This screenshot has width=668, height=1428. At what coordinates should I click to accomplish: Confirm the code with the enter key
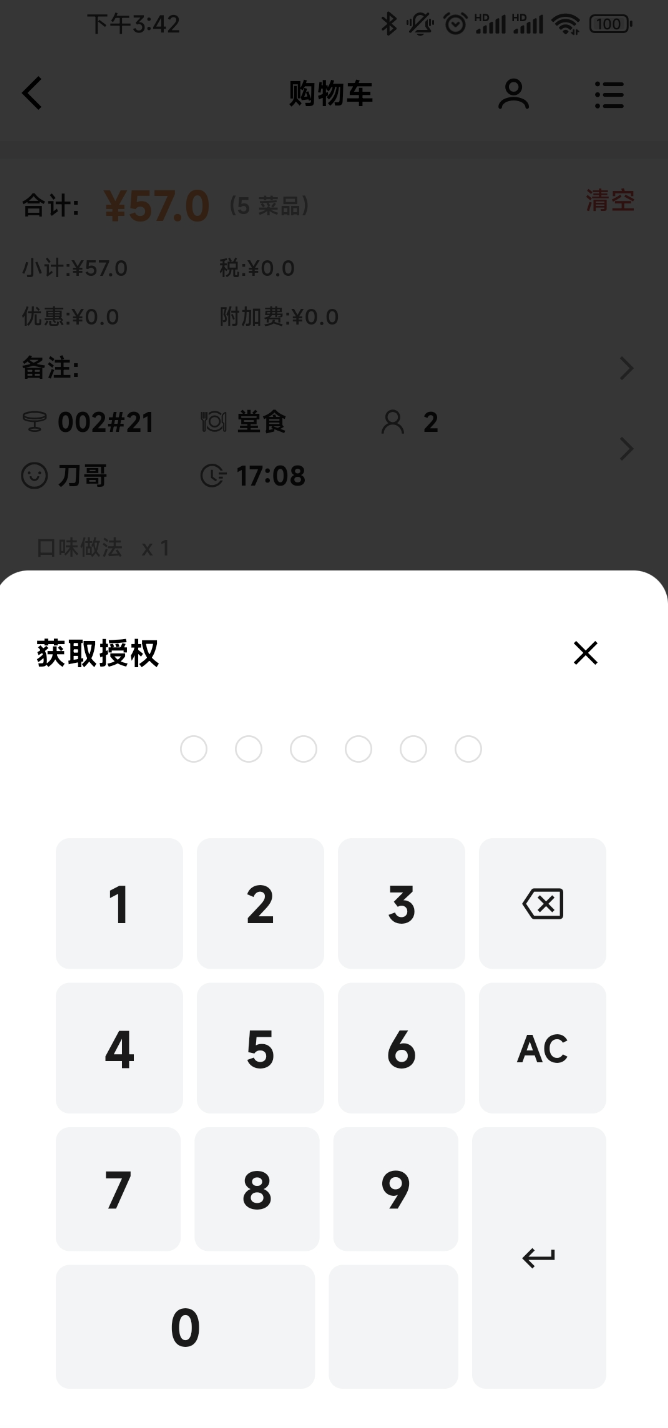(x=539, y=1257)
